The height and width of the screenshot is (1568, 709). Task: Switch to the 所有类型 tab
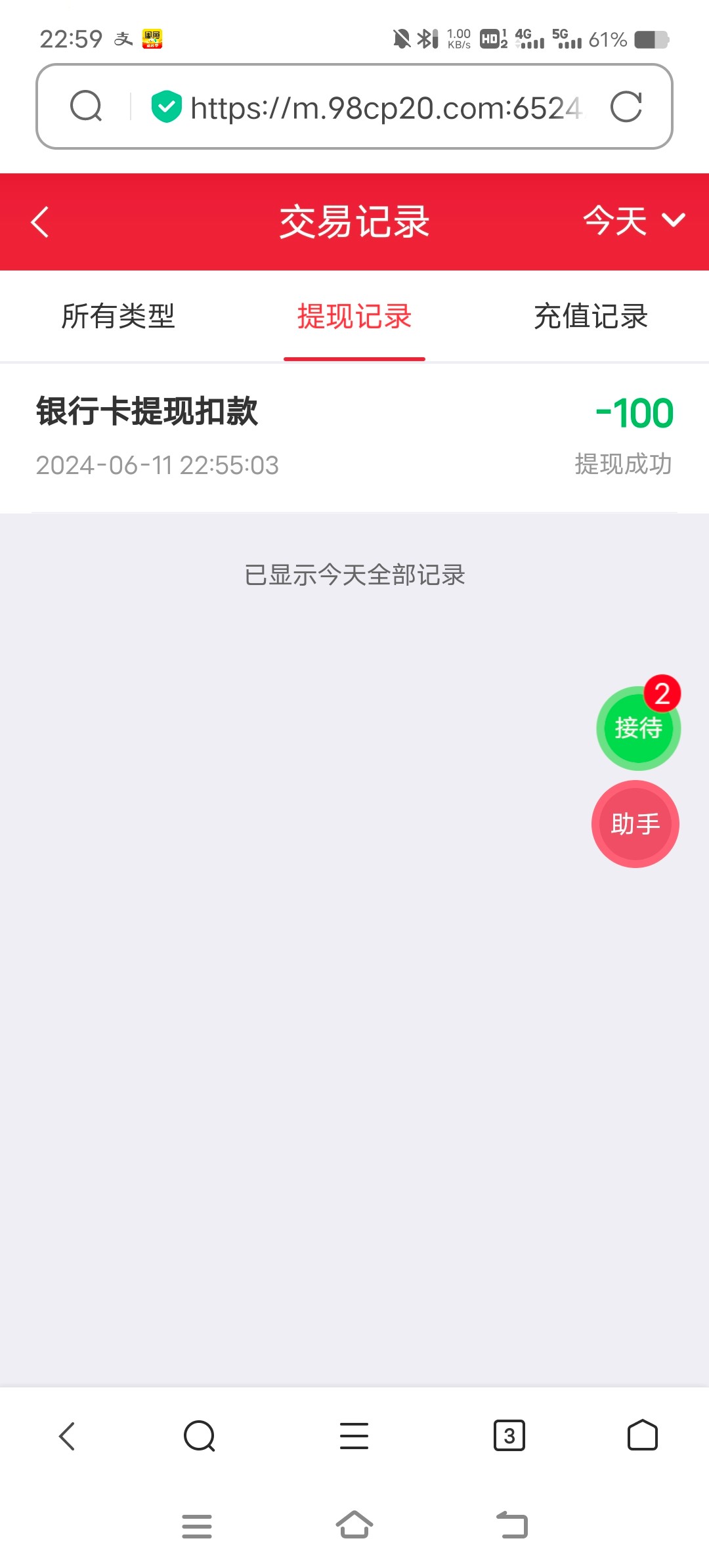pyautogui.click(x=118, y=316)
